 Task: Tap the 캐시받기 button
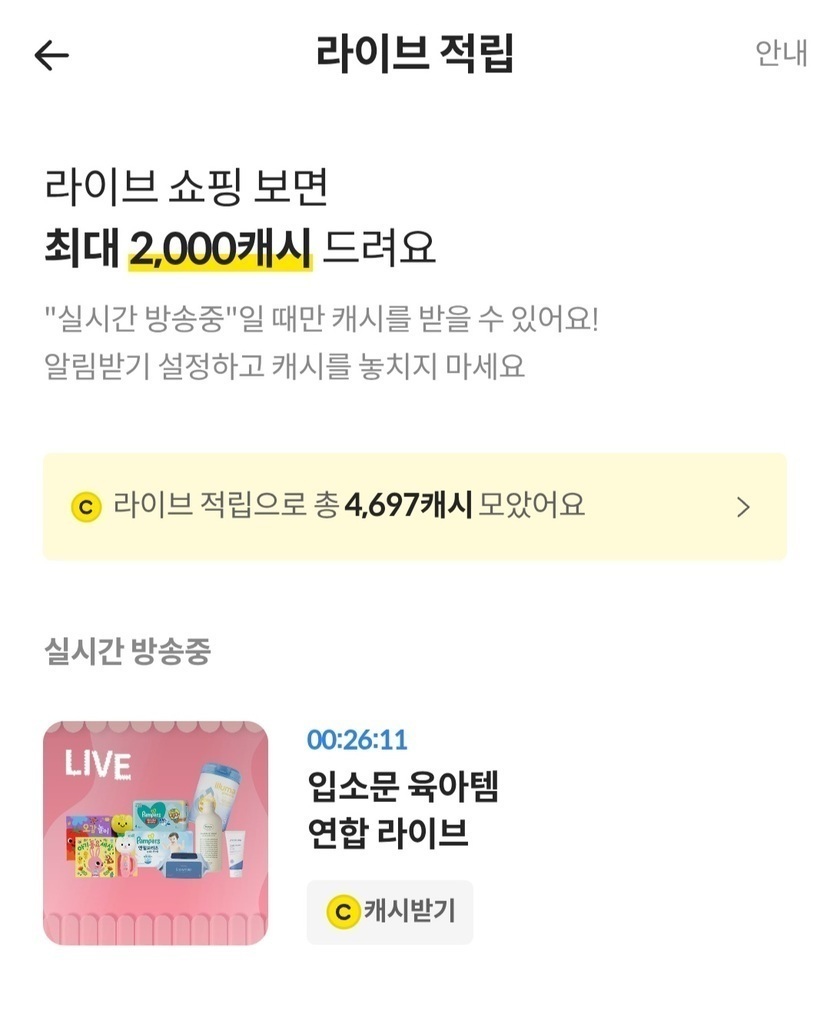coord(390,911)
